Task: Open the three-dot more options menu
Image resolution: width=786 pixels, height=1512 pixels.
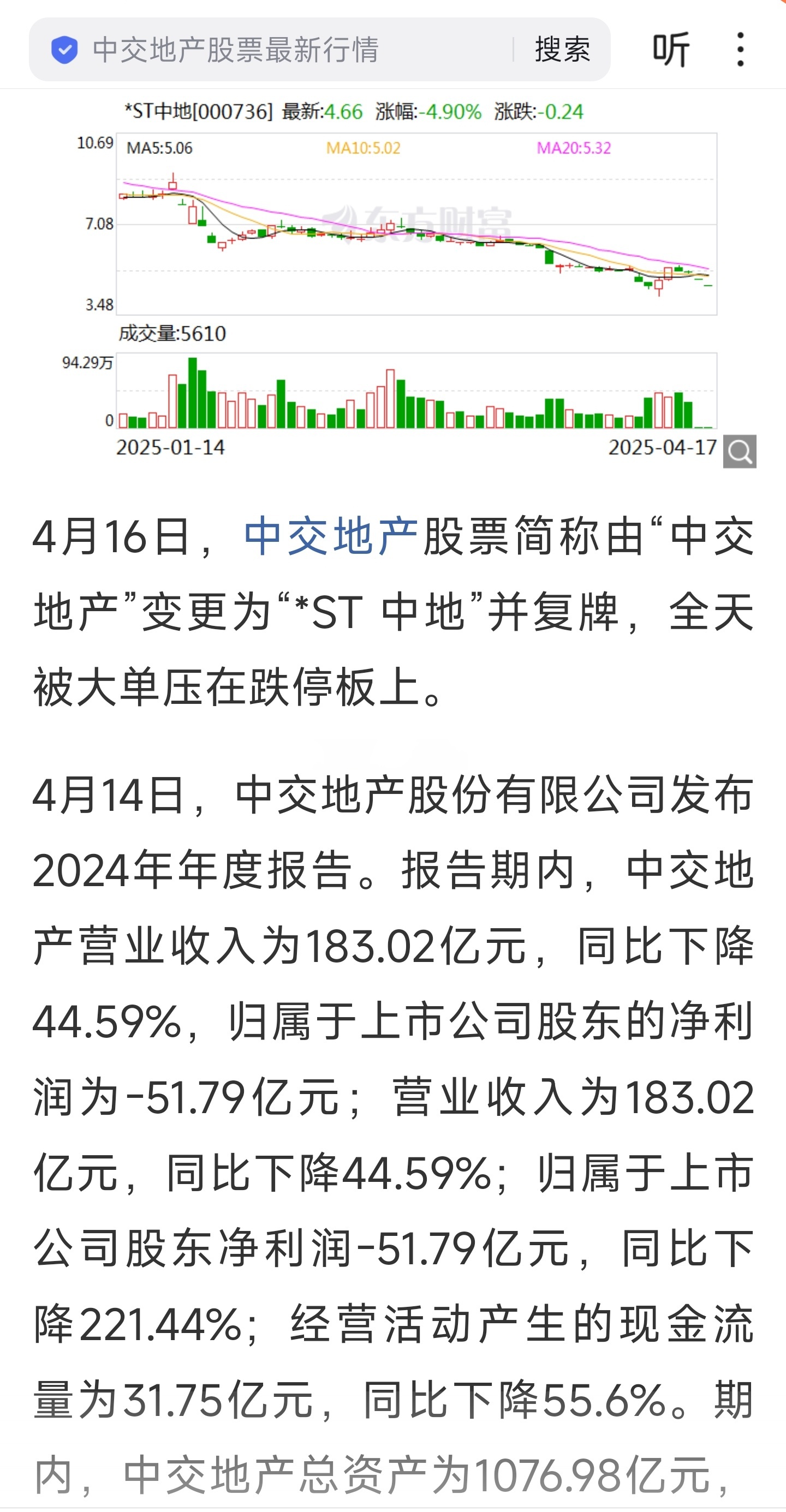Action: point(741,49)
